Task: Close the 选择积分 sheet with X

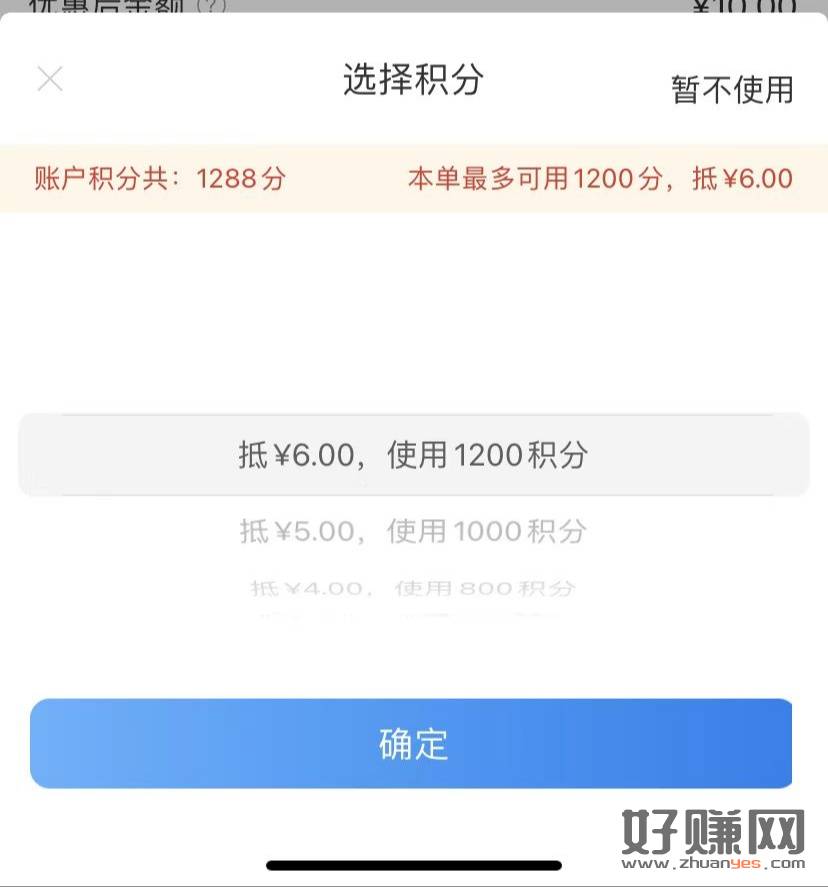Action: point(50,79)
